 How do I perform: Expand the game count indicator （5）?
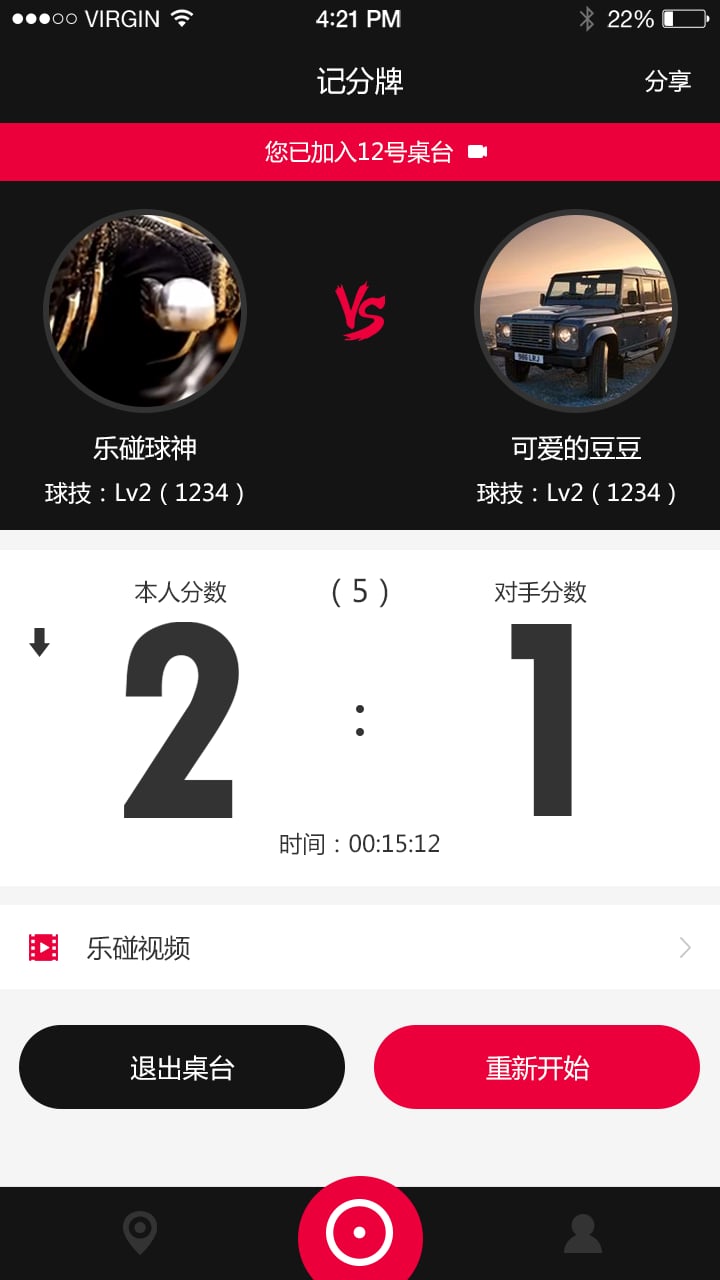pos(358,592)
